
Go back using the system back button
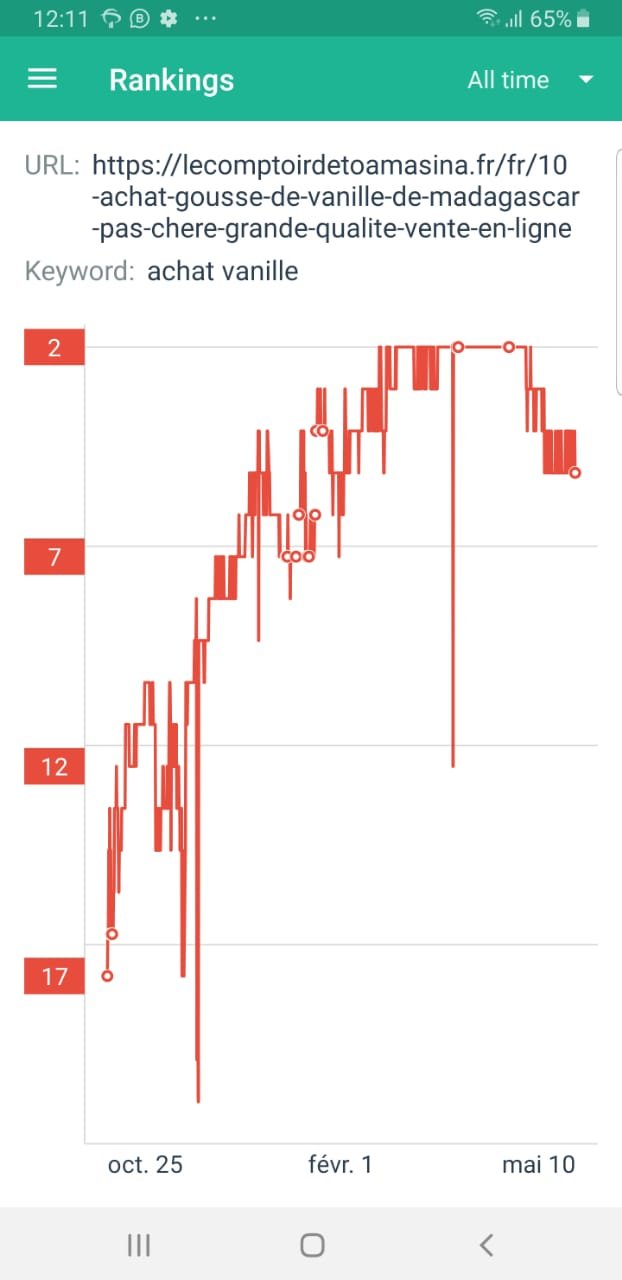[x=486, y=1244]
